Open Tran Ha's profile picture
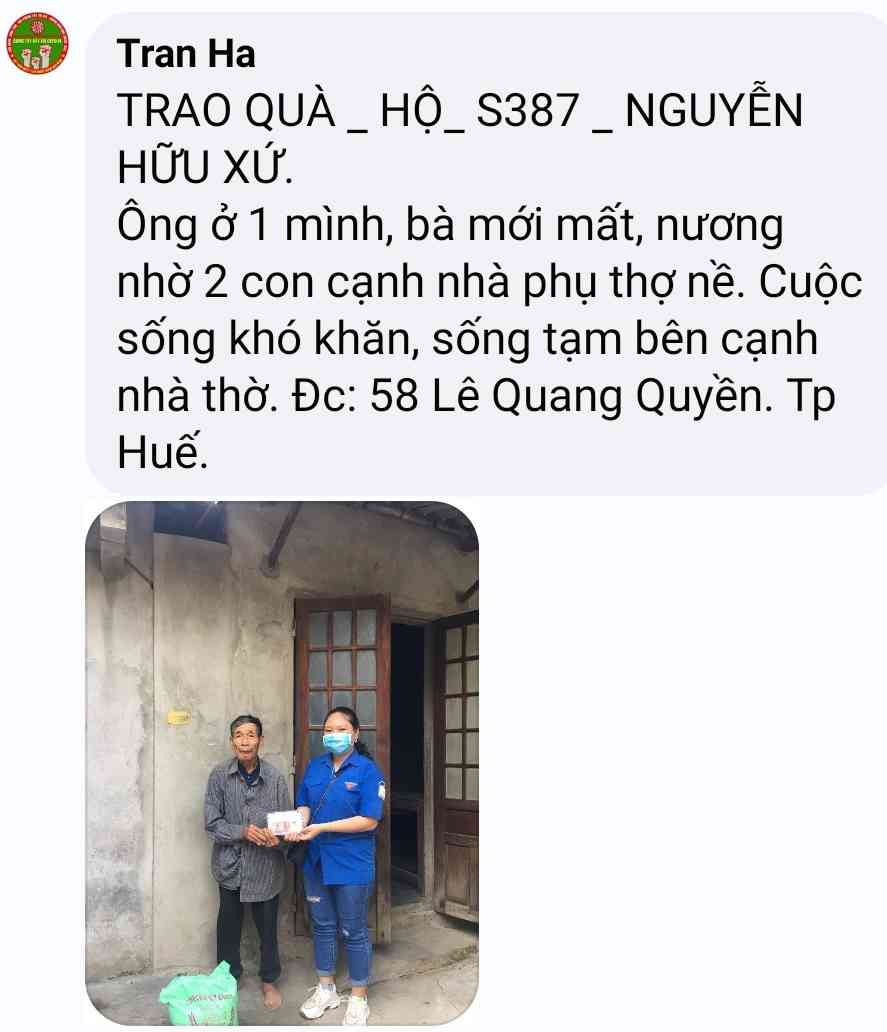 [38, 43]
